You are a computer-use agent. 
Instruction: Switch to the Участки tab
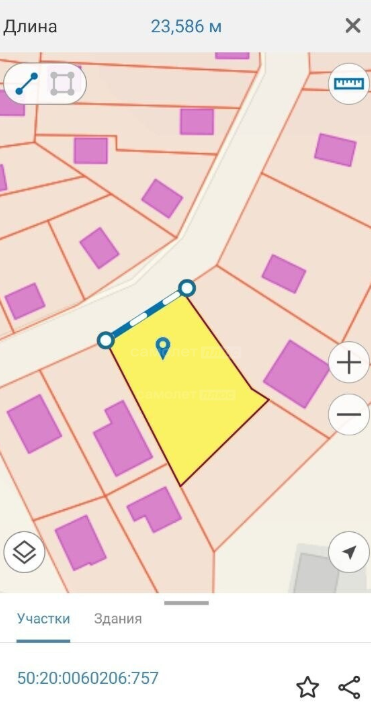pyautogui.click(x=43, y=619)
